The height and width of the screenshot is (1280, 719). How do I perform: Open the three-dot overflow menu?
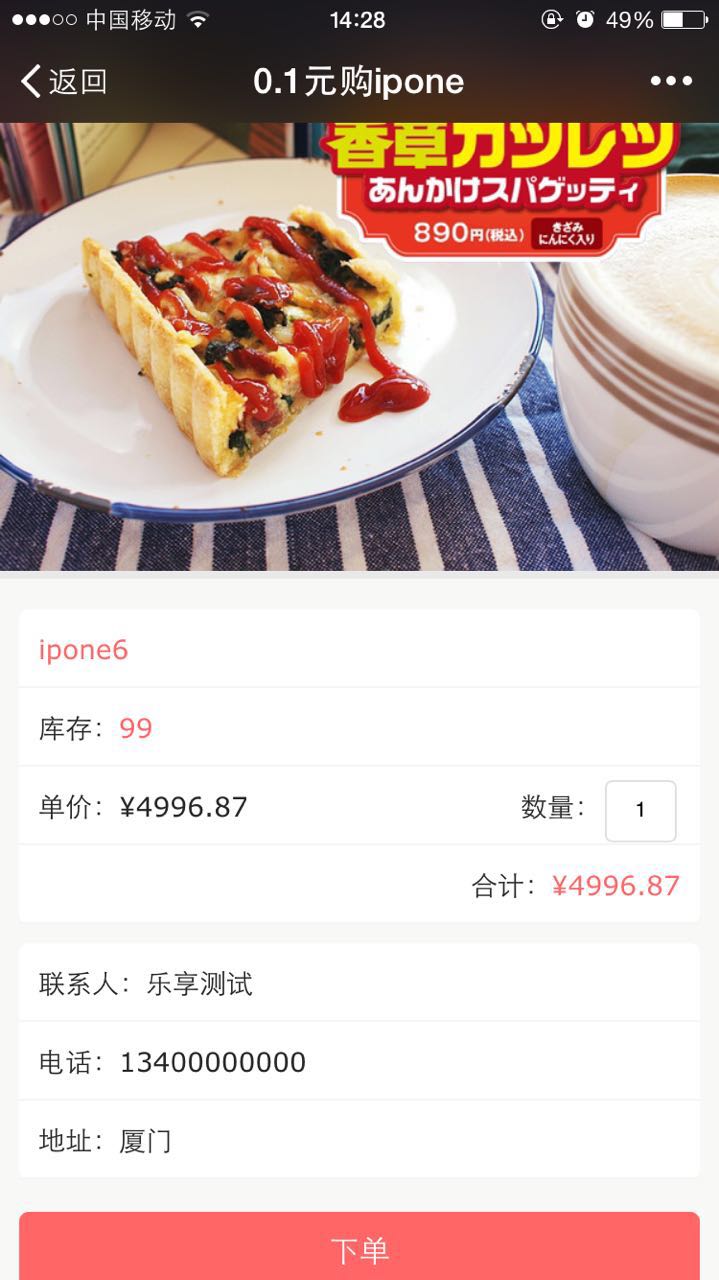pyautogui.click(x=671, y=81)
